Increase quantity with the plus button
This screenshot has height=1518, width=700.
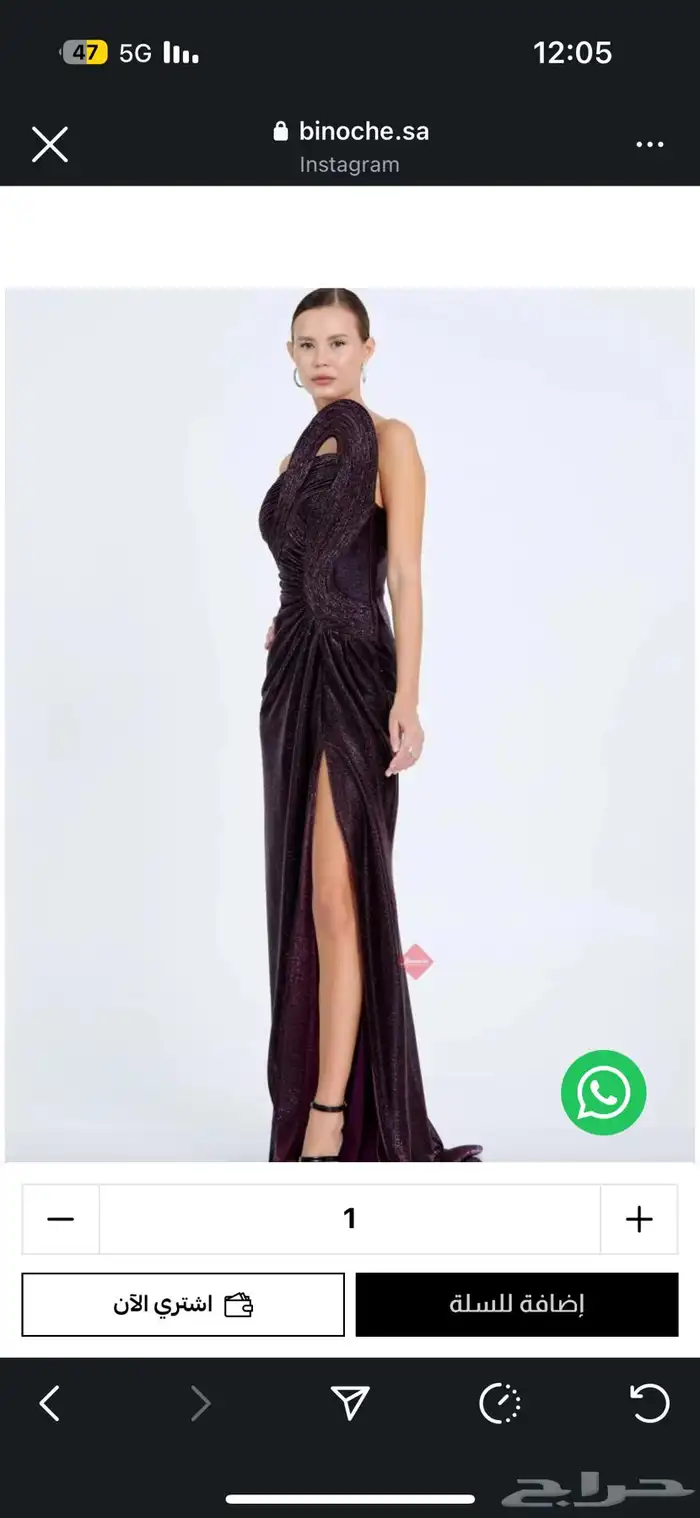638,1219
